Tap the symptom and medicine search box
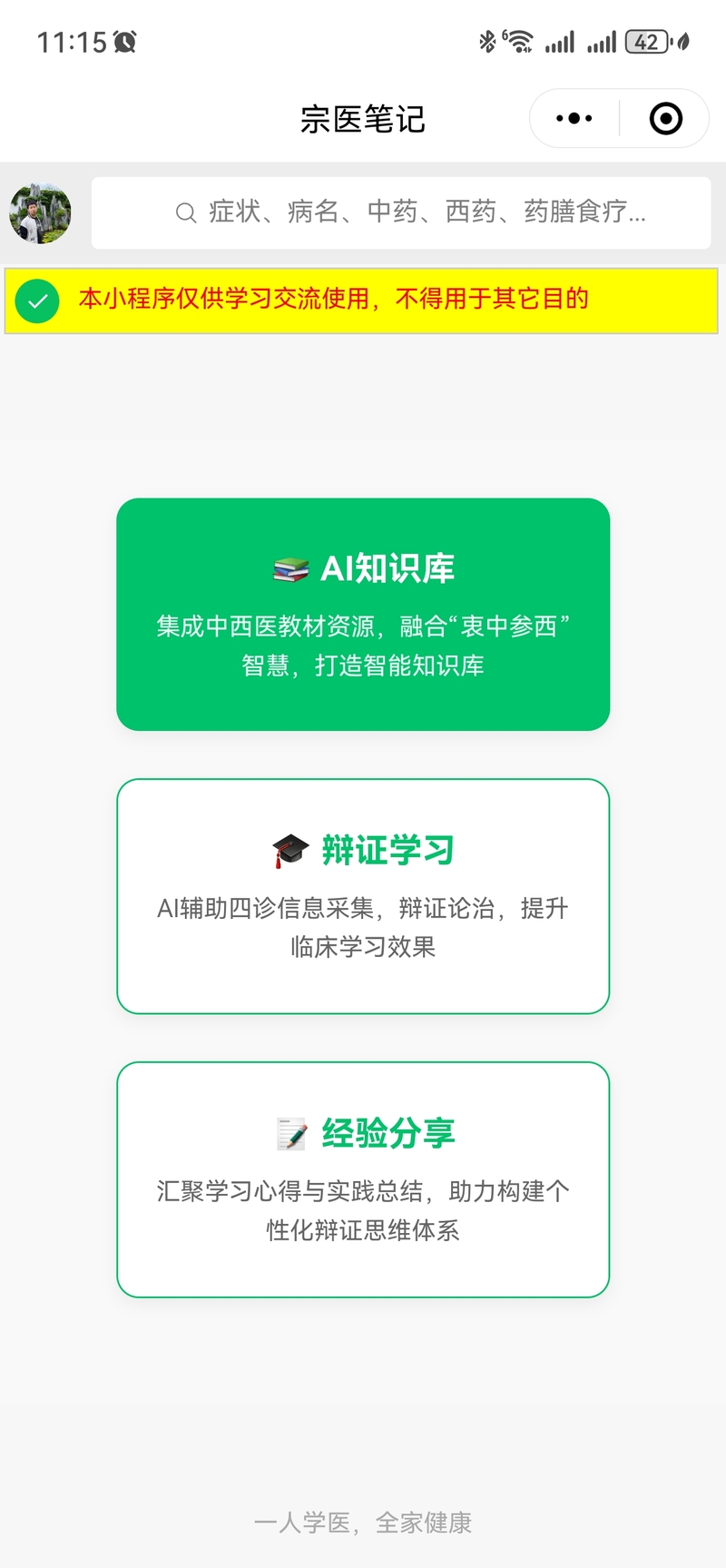 [x=401, y=212]
